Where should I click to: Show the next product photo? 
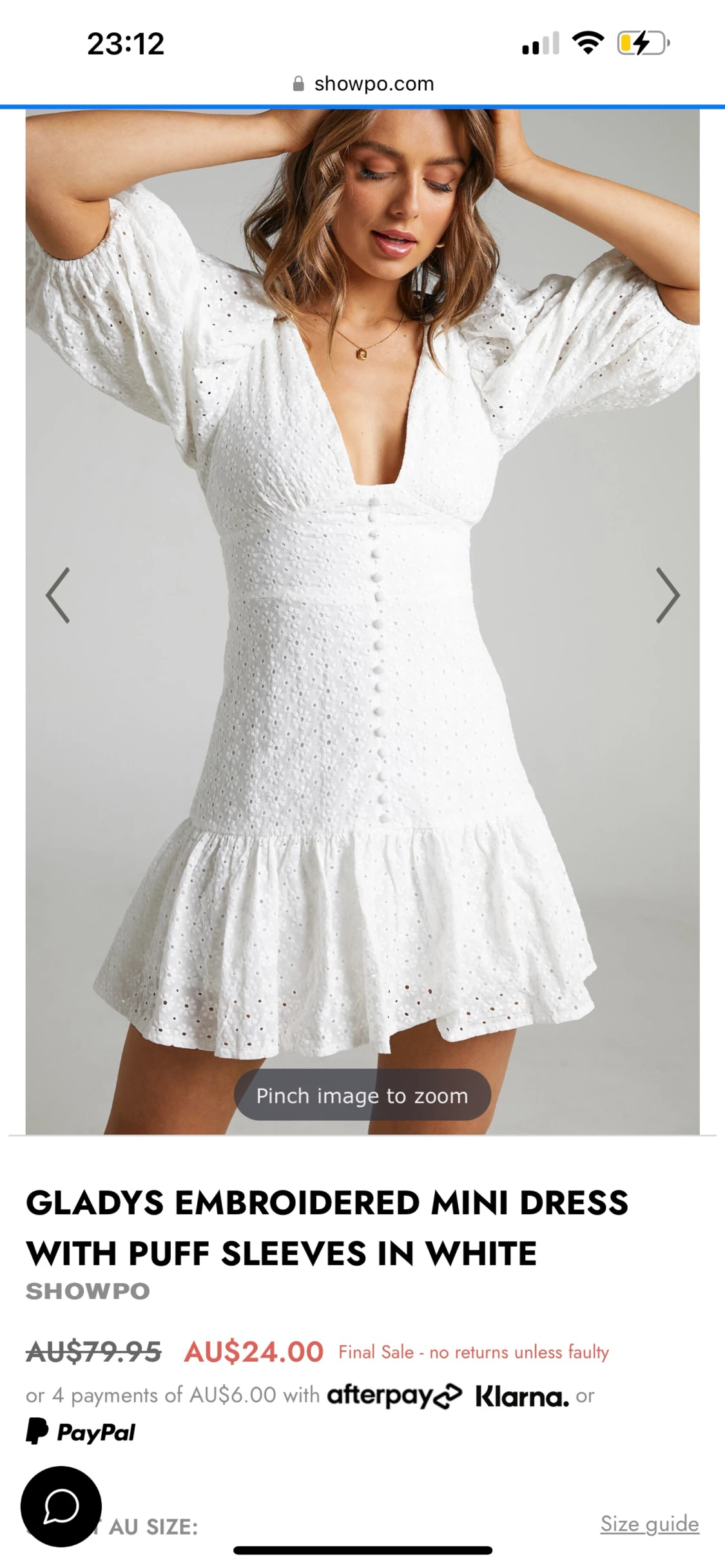(667, 595)
